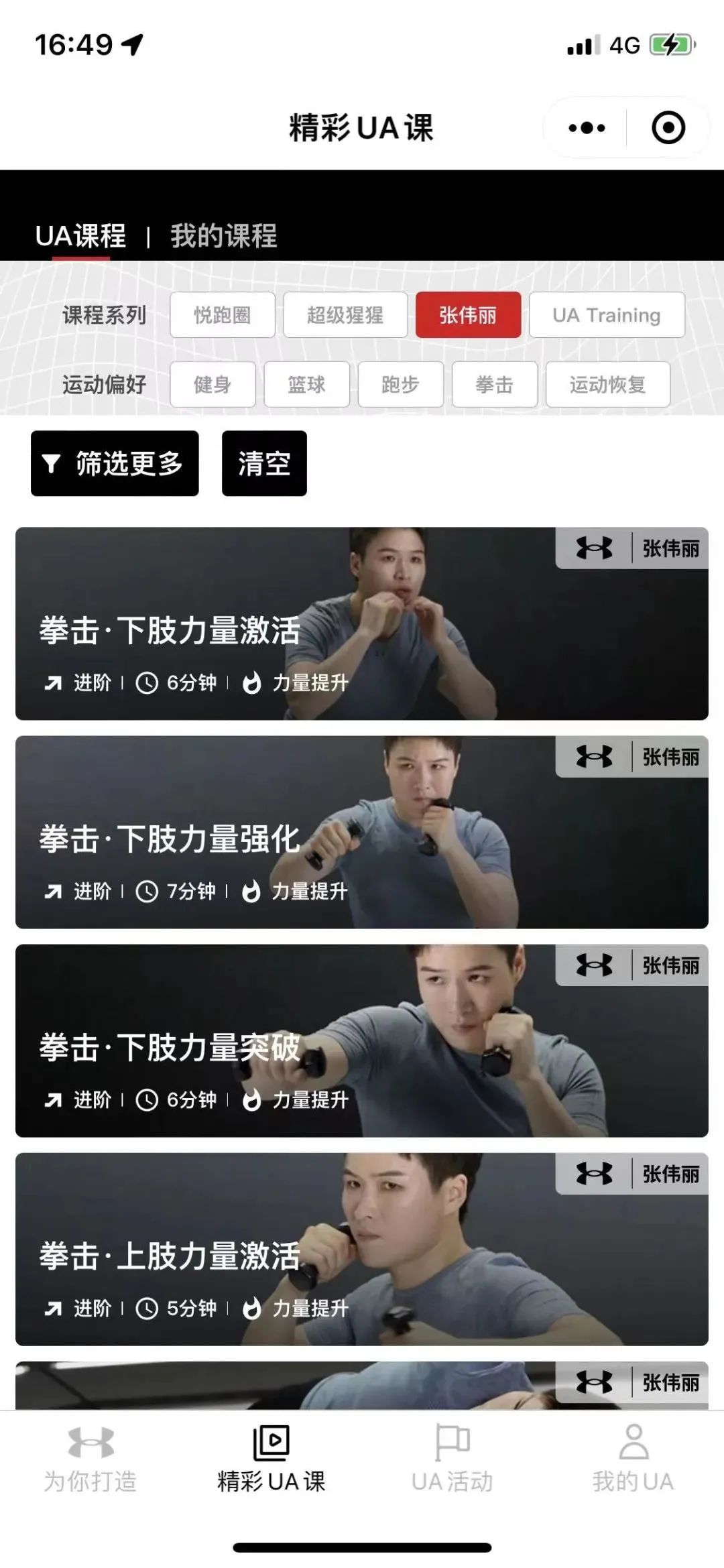Tap 清空 to clear all filters
The image size is (724, 1568).
click(x=263, y=464)
